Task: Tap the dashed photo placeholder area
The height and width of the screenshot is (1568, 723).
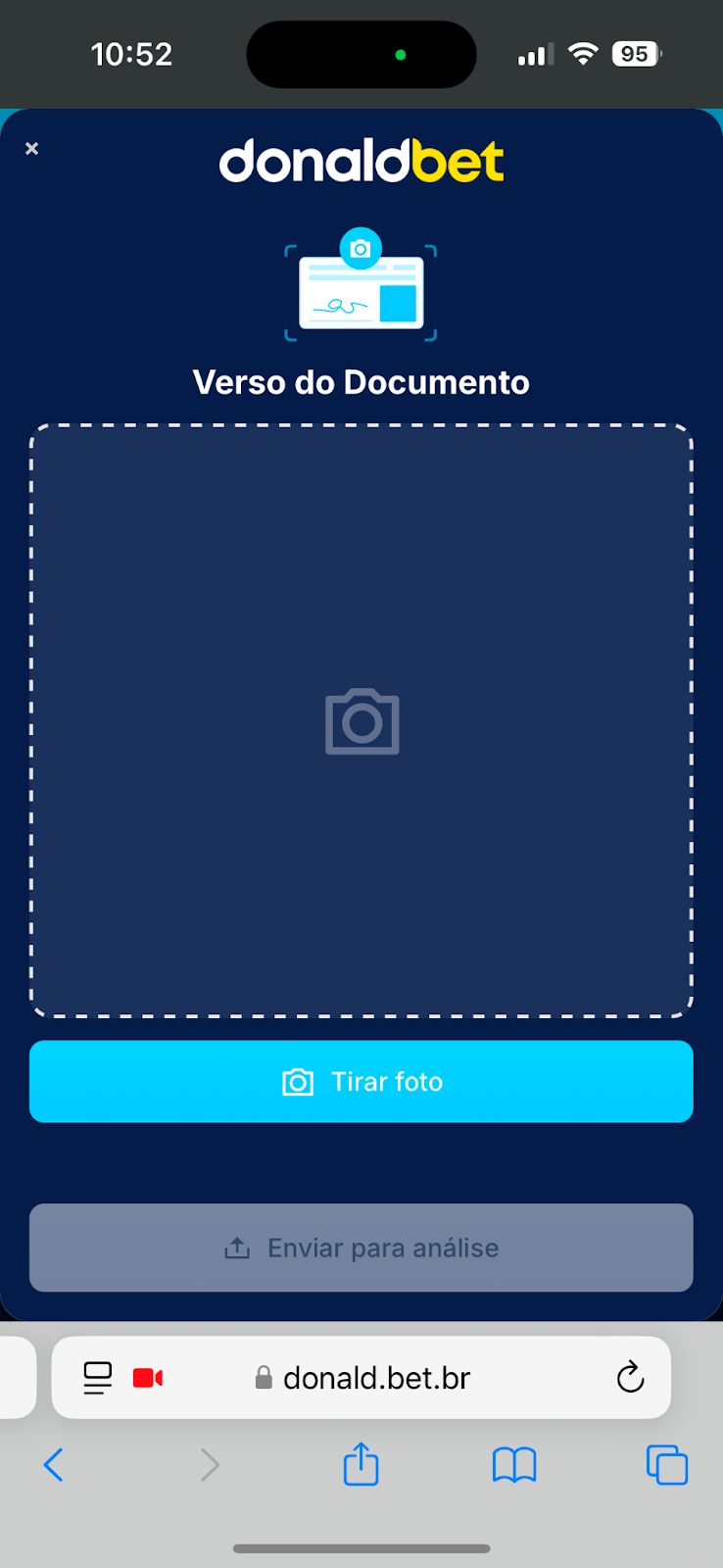Action: pyautogui.click(x=361, y=721)
